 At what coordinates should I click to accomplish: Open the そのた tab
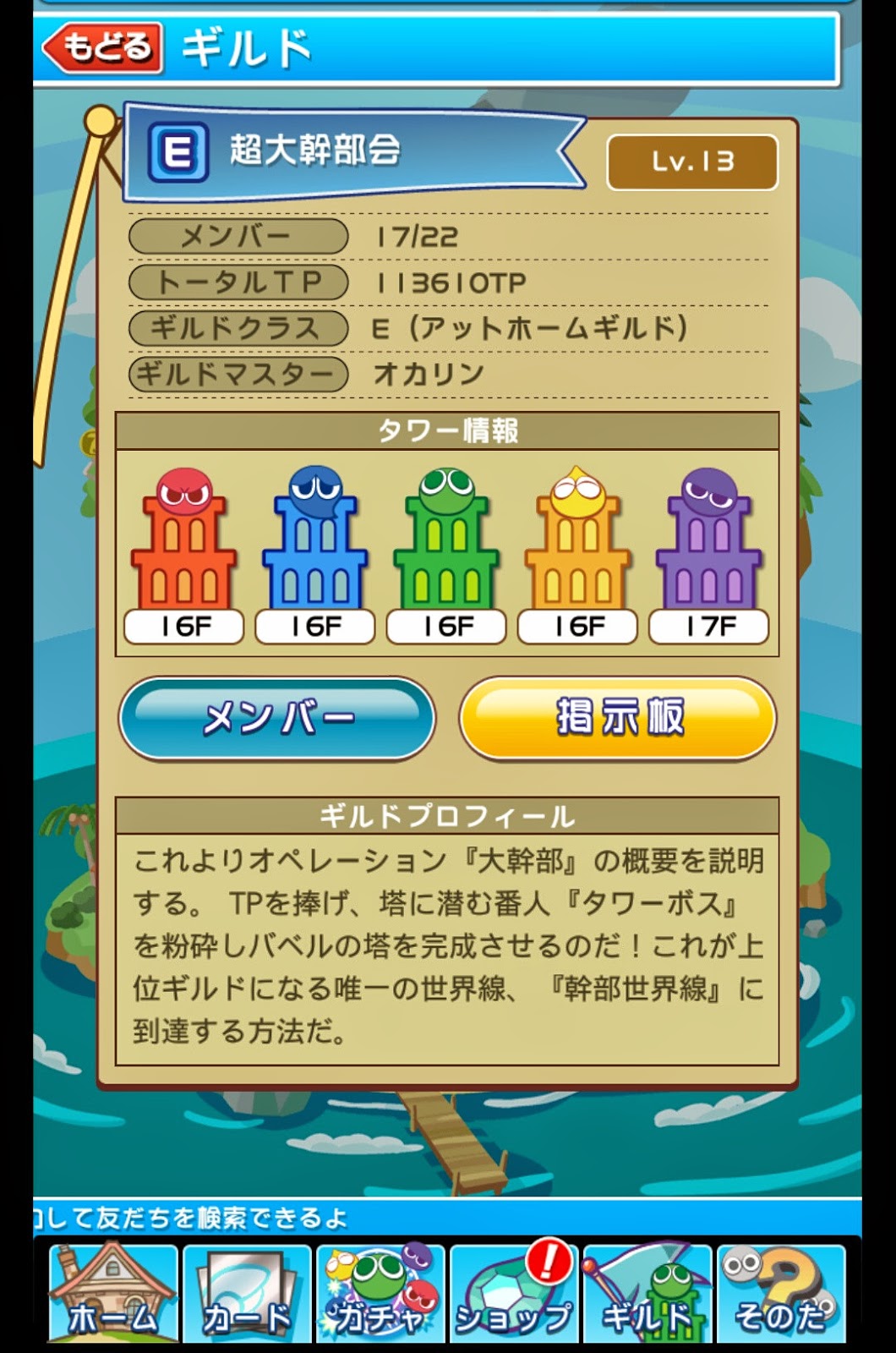[x=781, y=1294]
